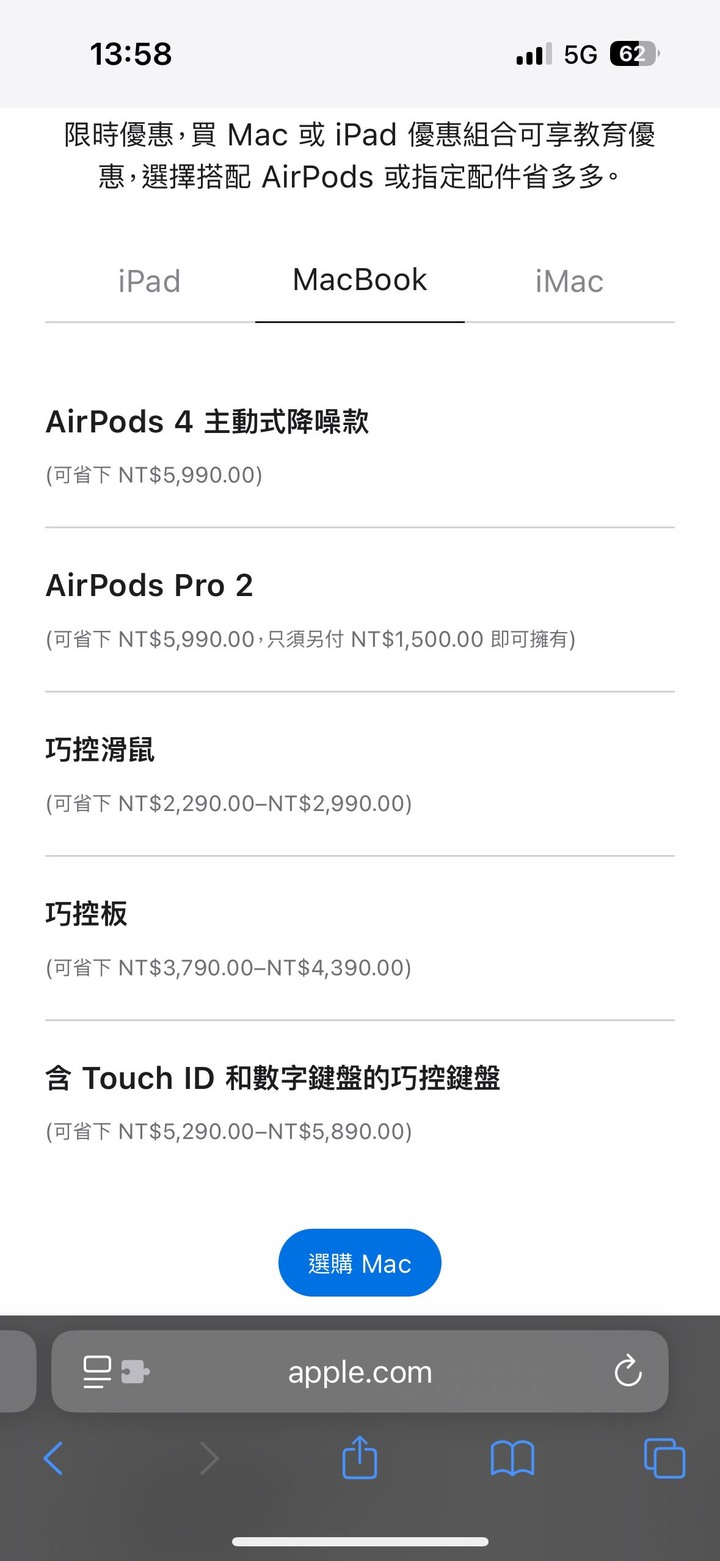Reload the page
Screen dimensions: 720x1561
(628, 1371)
